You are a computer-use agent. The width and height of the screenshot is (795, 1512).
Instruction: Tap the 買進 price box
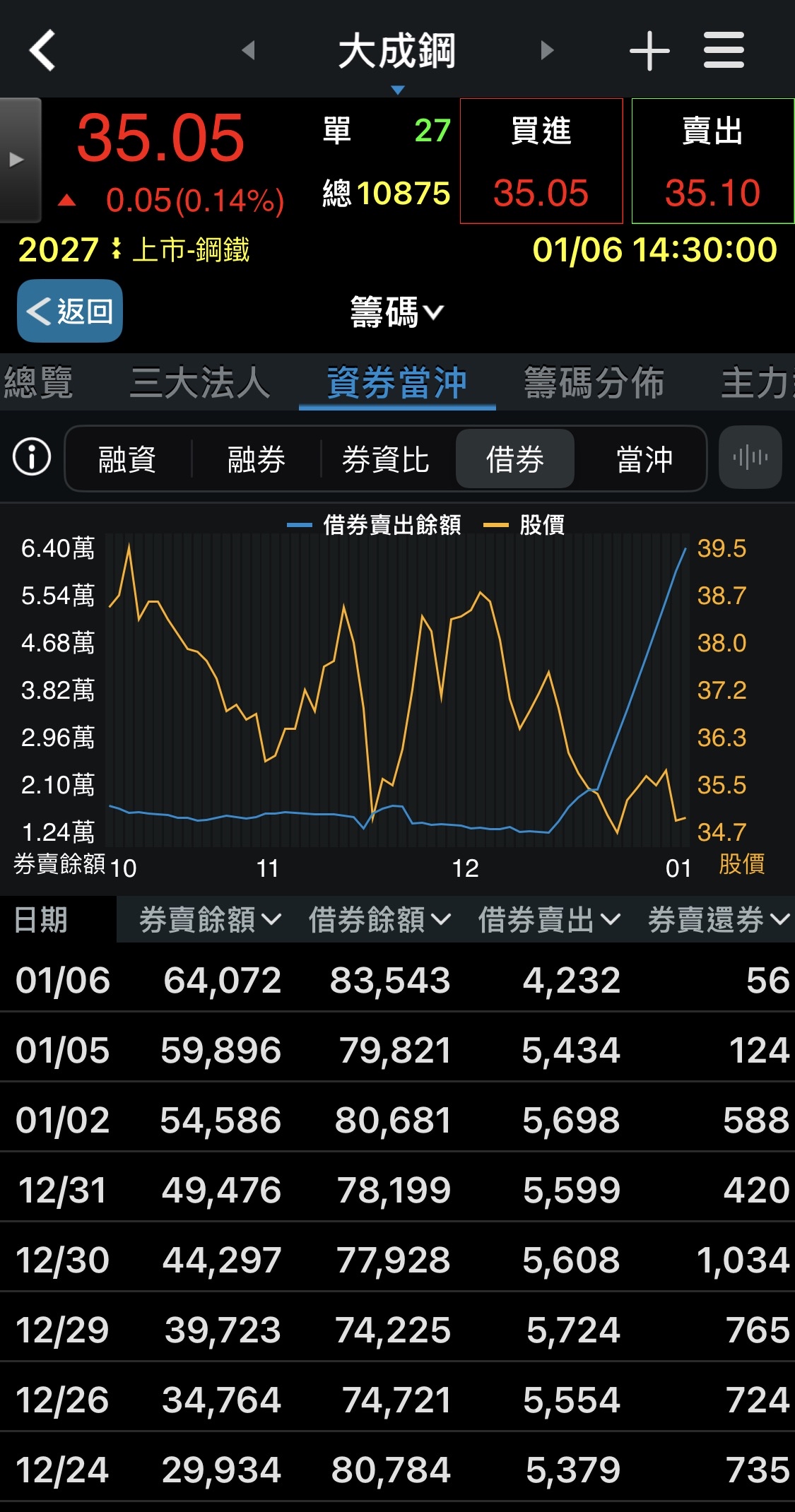click(541, 161)
